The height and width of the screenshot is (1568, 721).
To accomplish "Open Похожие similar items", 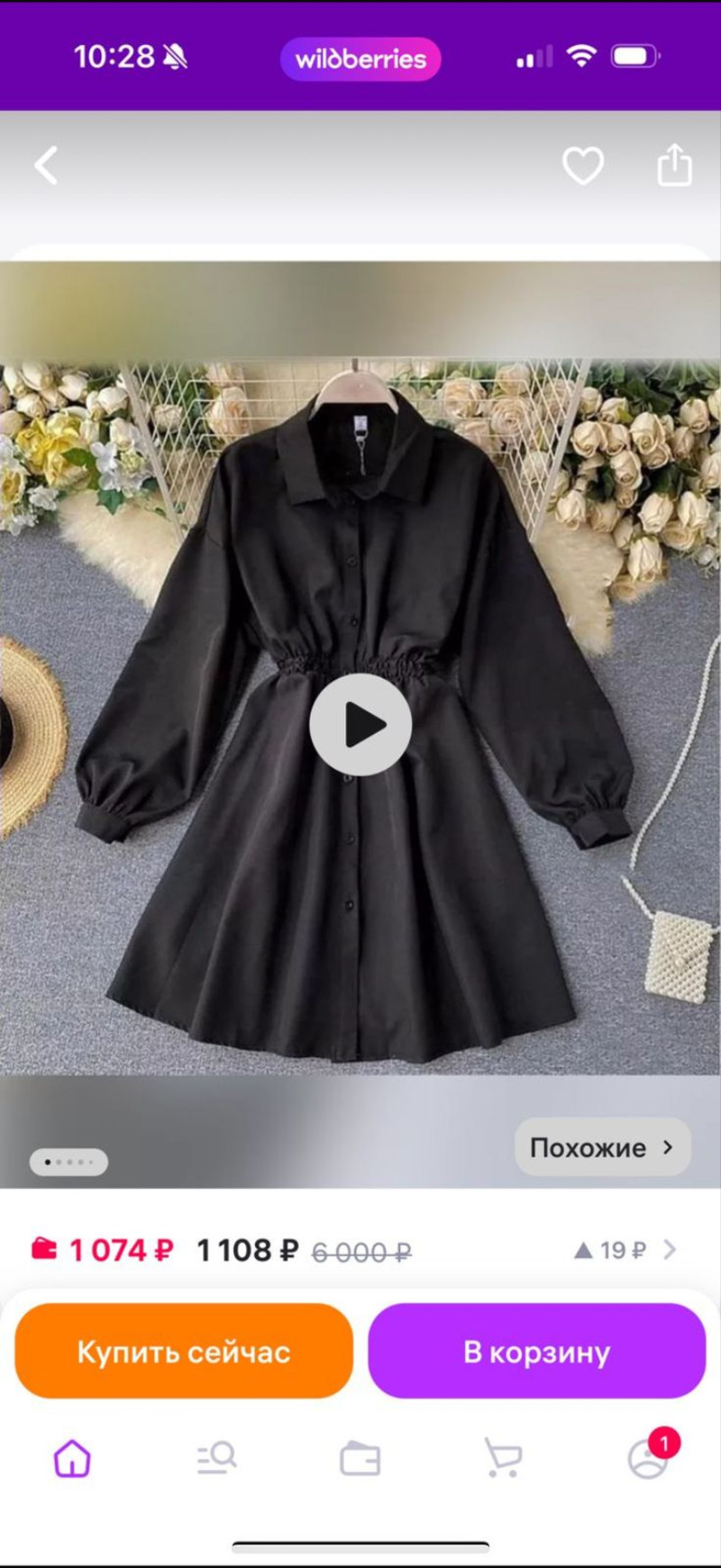I will [x=602, y=1147].
